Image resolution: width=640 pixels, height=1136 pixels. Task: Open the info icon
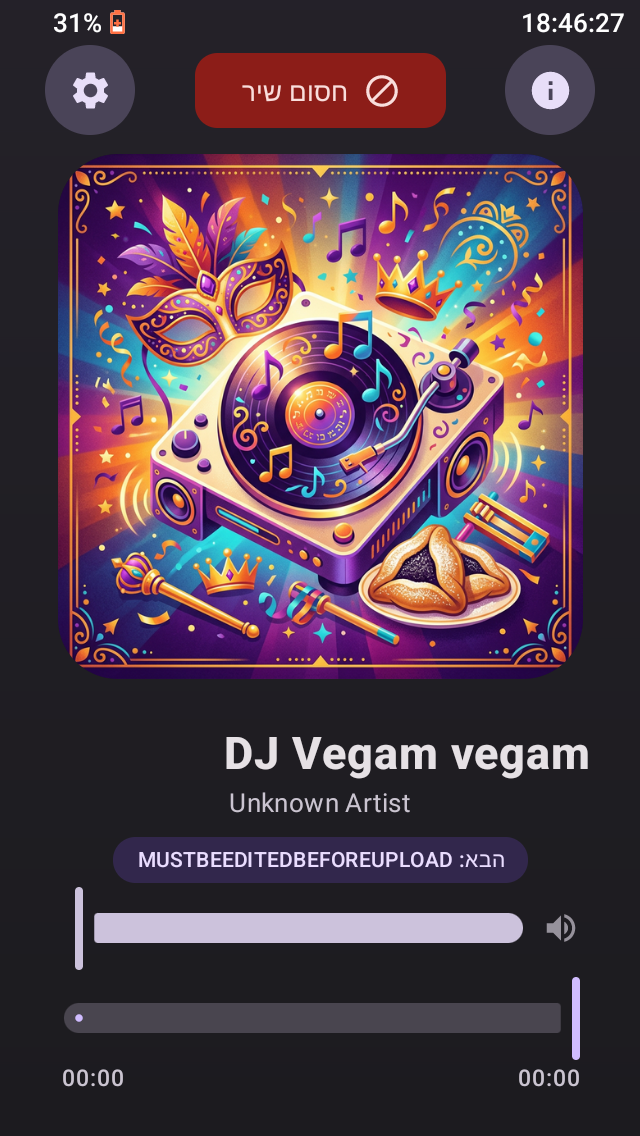(x=550, y=91)
